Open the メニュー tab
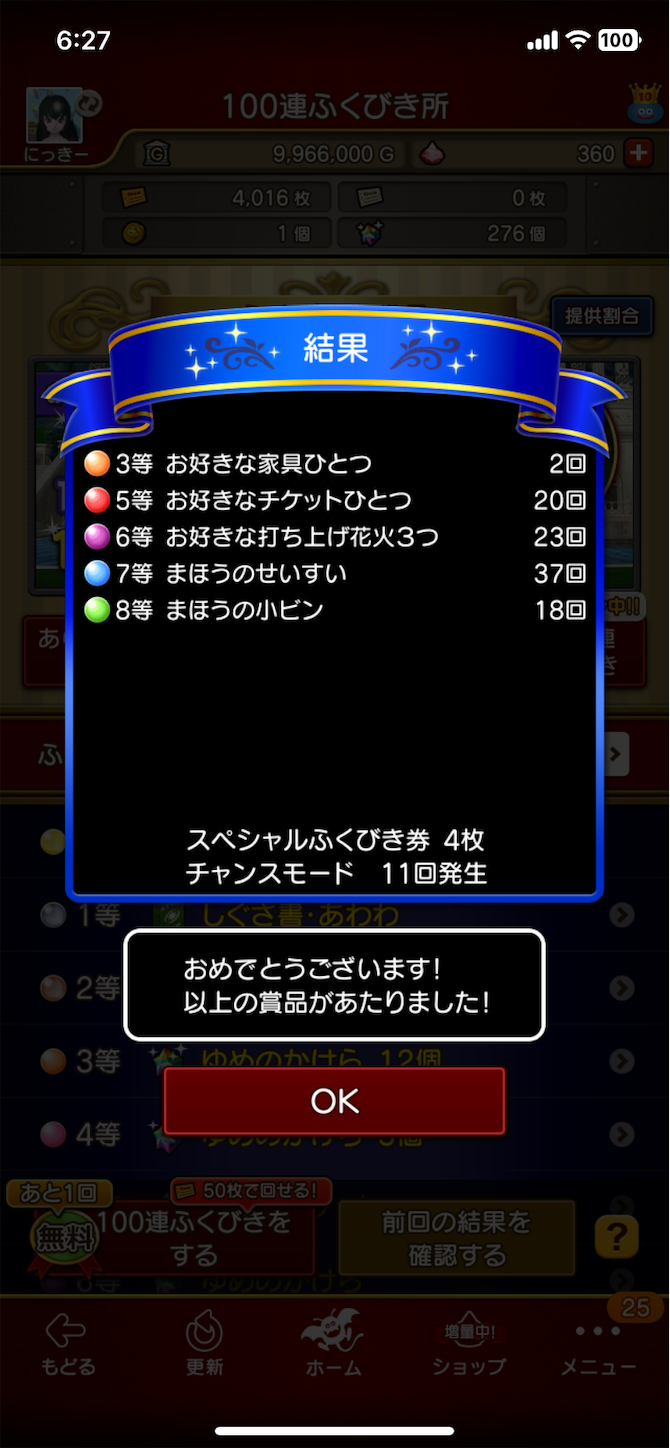 coord(598,1345)
